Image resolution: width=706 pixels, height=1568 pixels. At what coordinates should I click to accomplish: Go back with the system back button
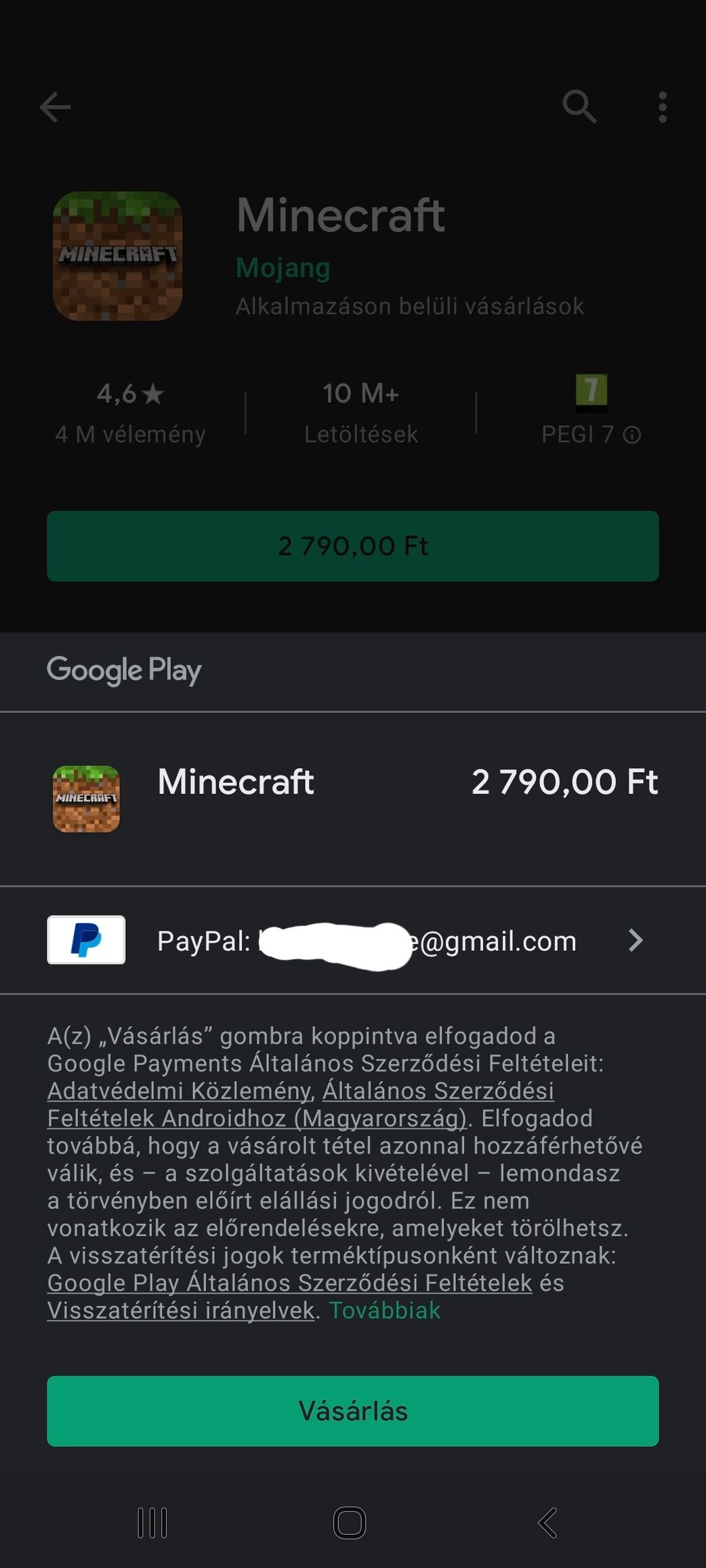[x=547, y=1523]
